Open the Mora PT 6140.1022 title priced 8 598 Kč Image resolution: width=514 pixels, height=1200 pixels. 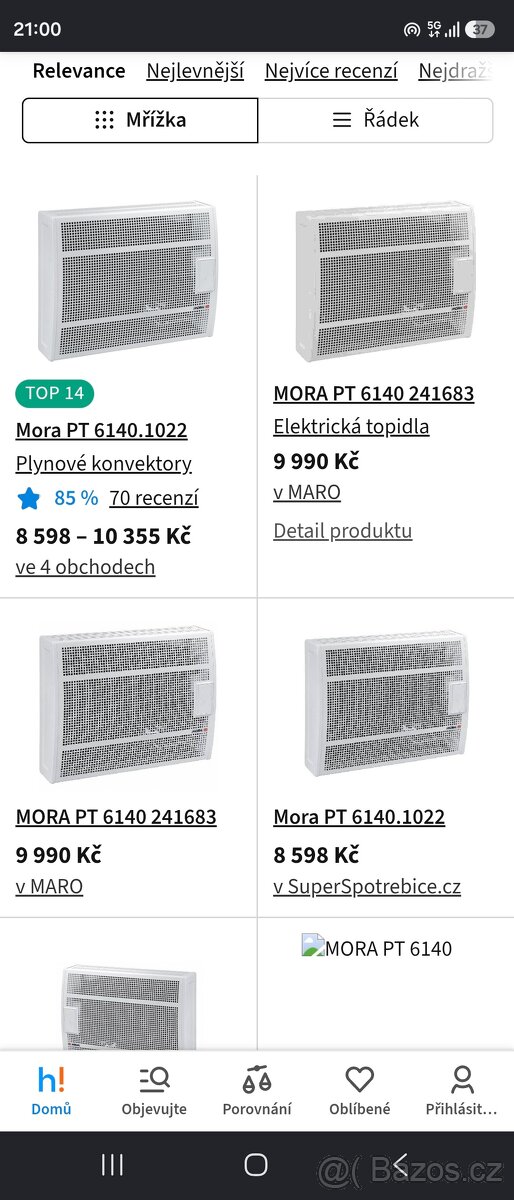tap(359, 817)
